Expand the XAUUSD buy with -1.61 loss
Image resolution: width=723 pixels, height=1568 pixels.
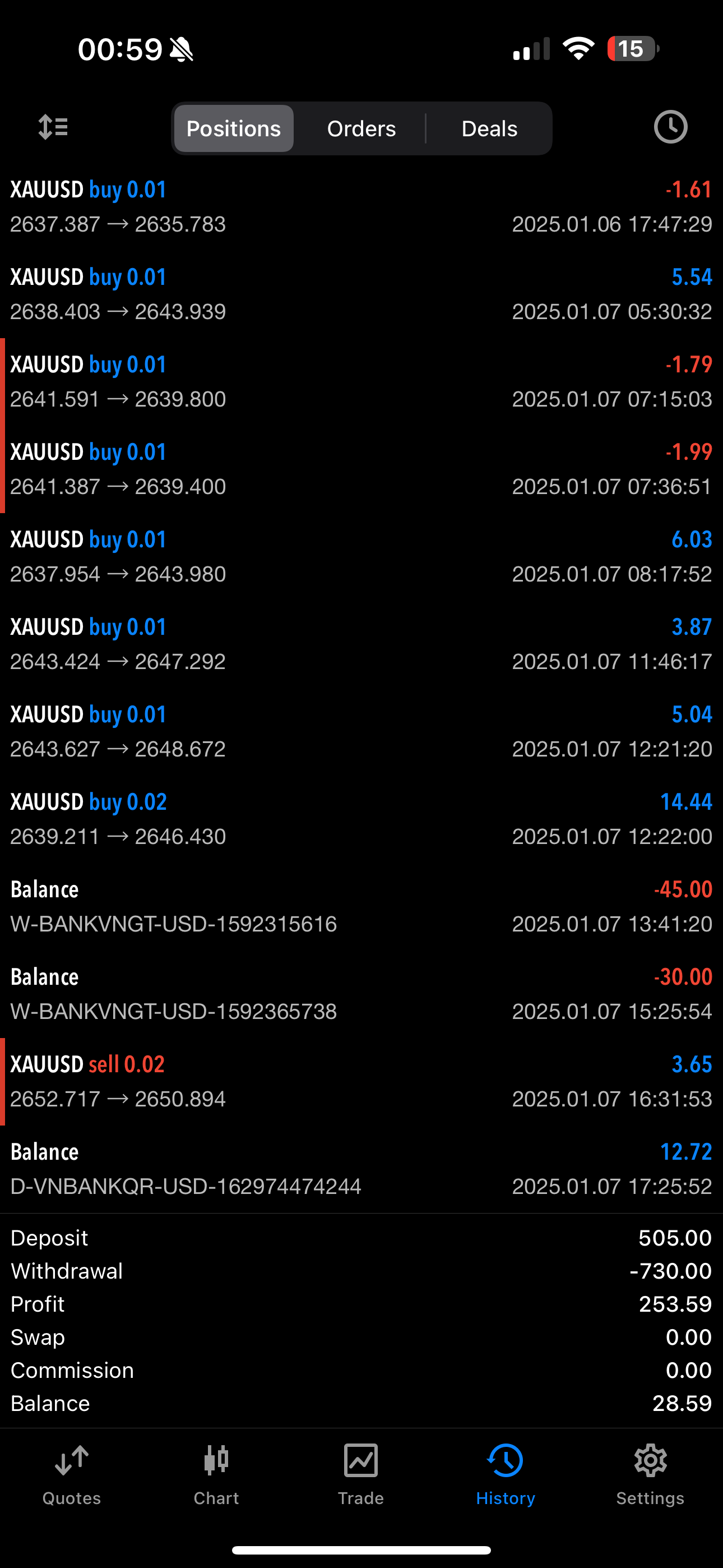(x=361, y=207)
